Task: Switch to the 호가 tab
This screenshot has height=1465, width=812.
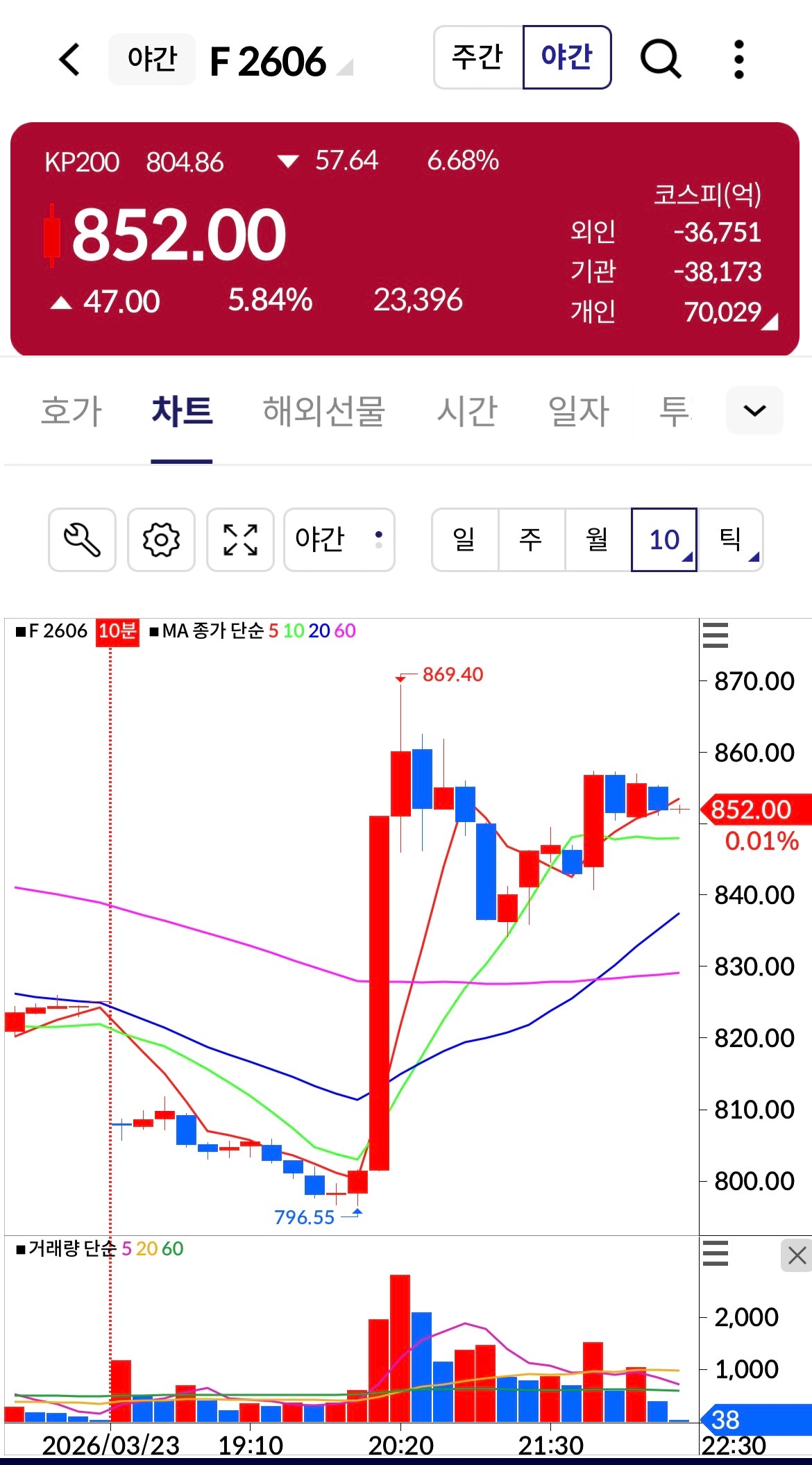Action: [x=71, y=411]
